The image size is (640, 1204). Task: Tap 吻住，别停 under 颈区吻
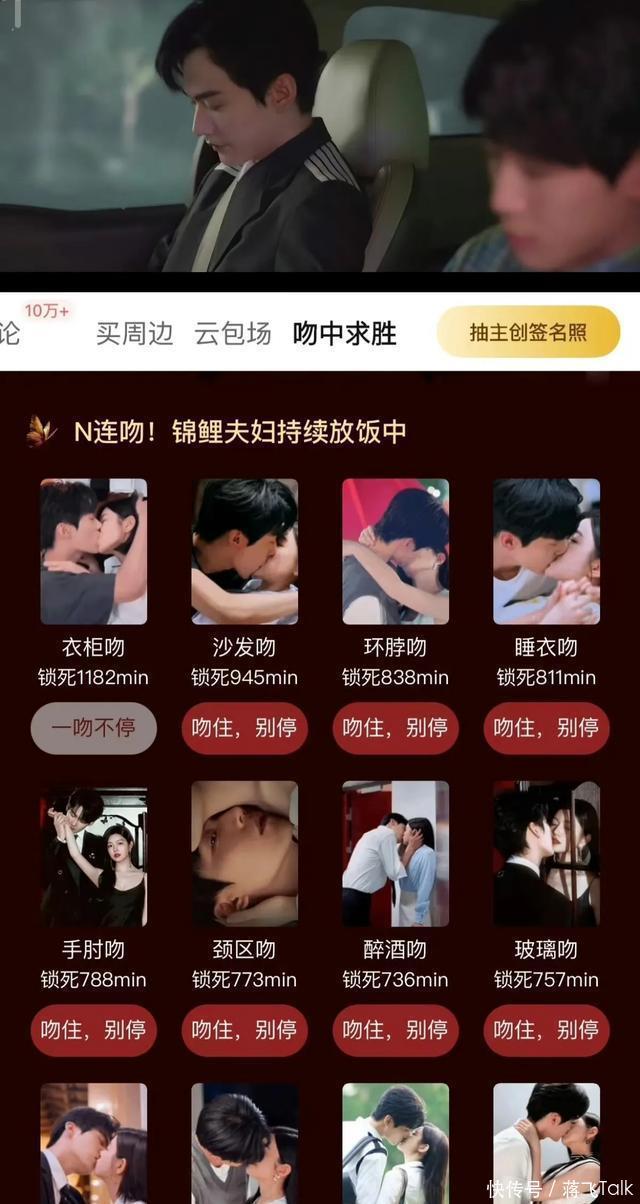(x=244, y=1030)
